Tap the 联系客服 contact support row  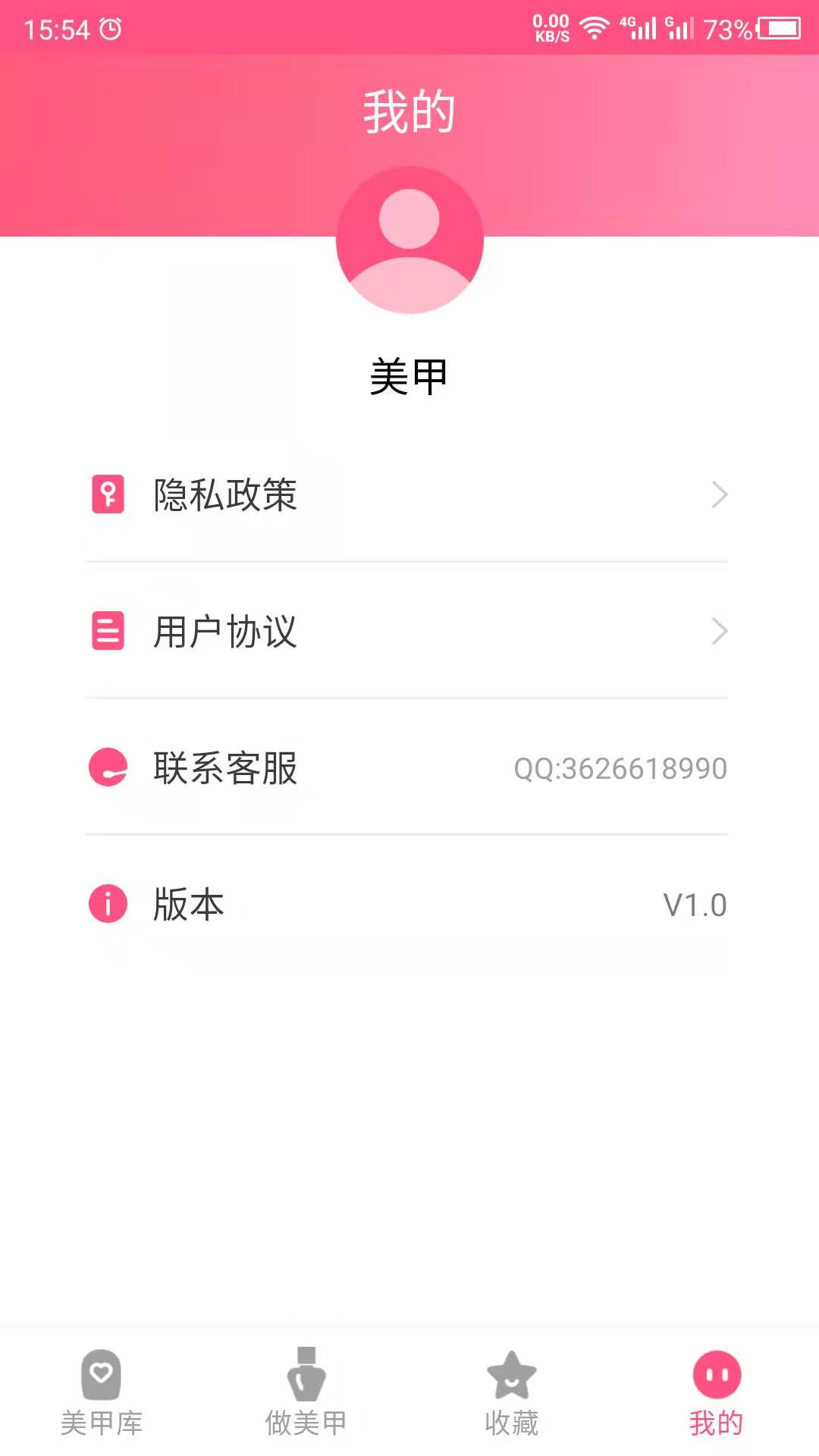pos(409,767)
